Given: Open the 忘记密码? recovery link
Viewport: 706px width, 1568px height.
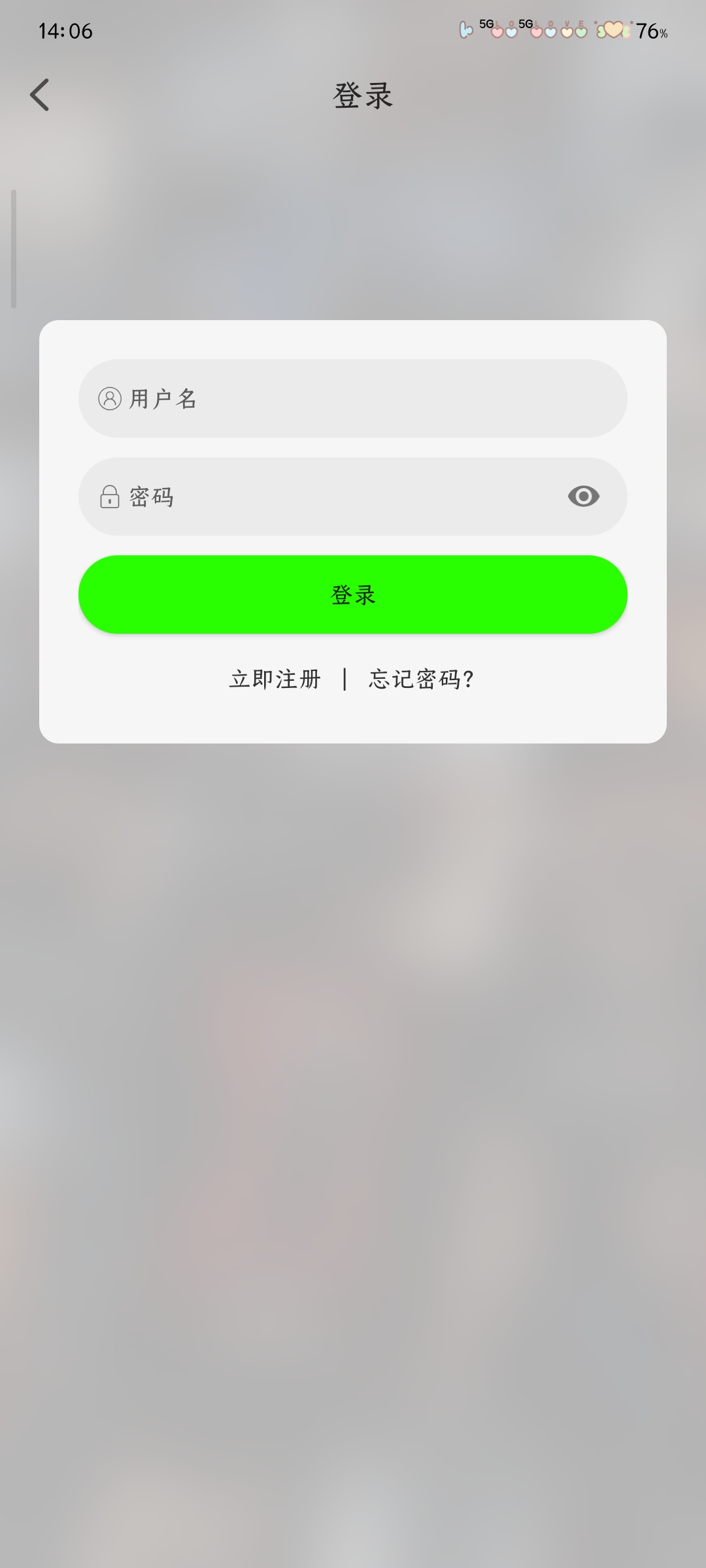Looking at the screenshot, I should point(421,679).
